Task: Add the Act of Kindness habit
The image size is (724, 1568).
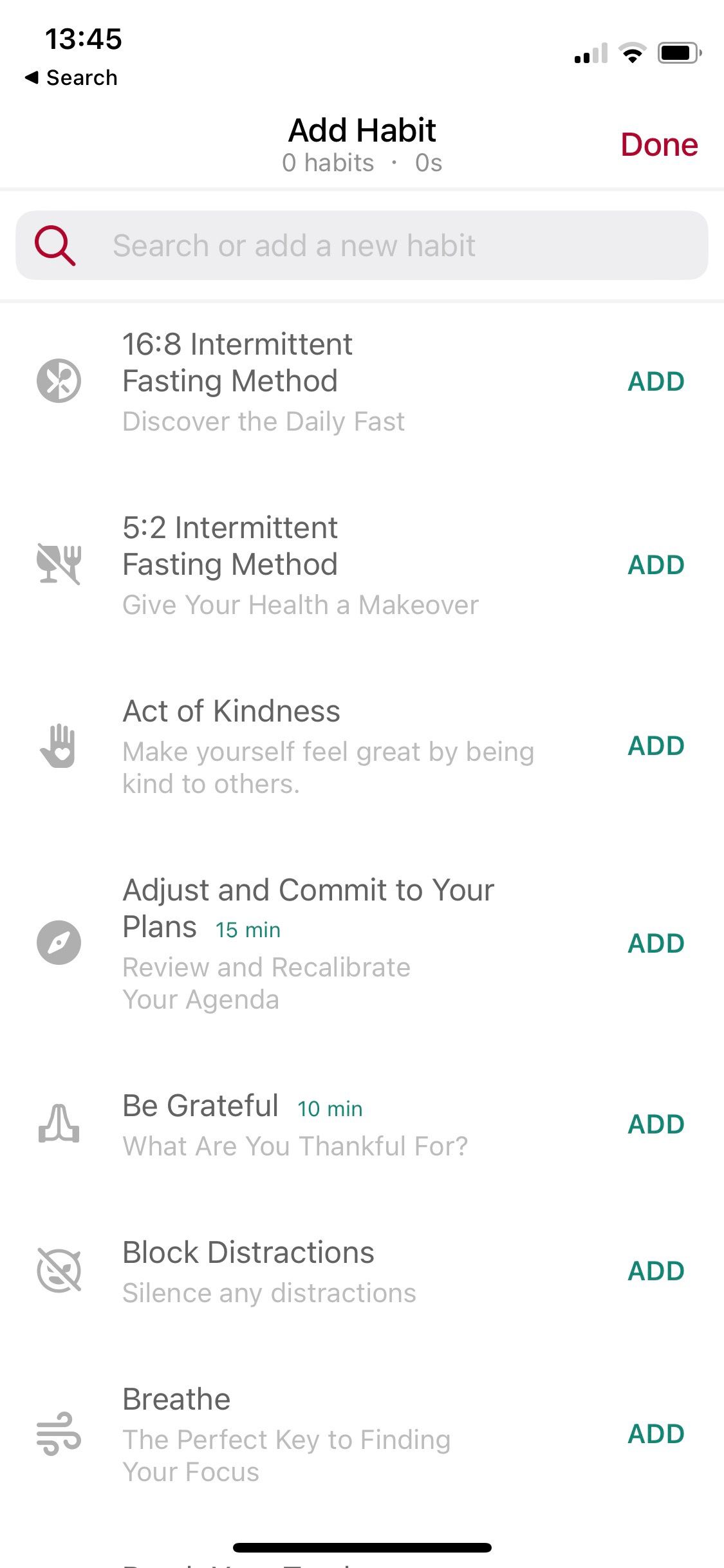Action: 655,747
